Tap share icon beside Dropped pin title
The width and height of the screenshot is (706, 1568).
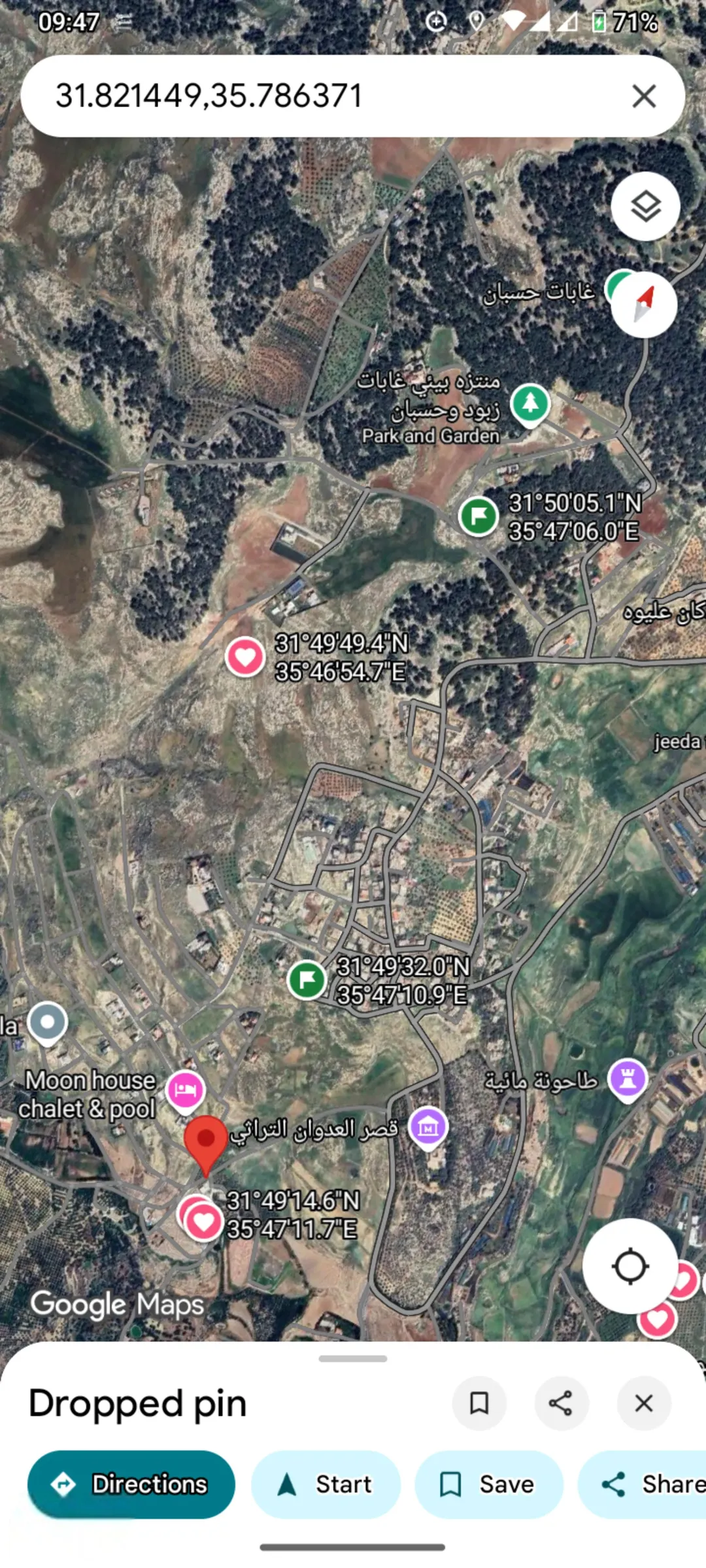pyautogui.click(x=561, y=1403)
